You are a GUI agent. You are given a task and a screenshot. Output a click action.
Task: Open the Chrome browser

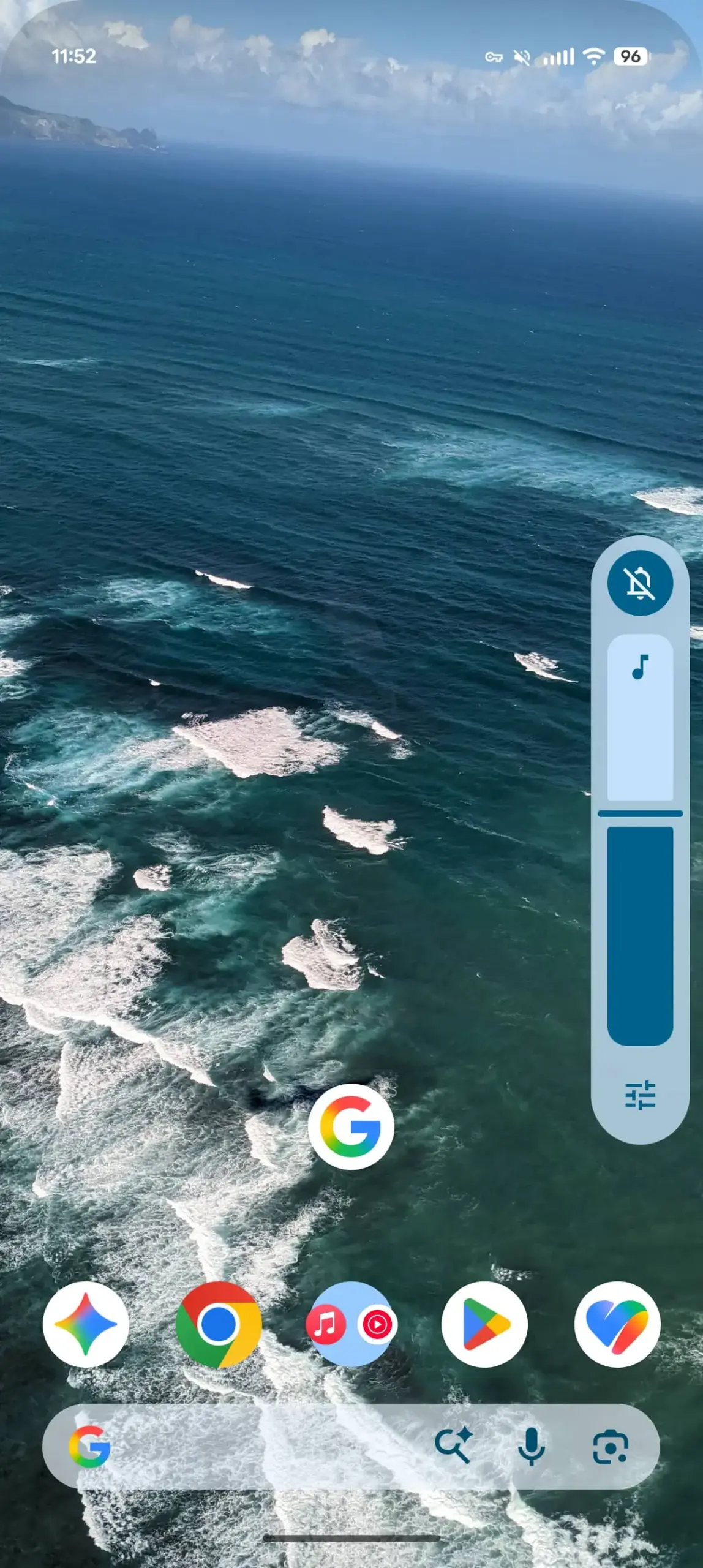click(219, 1325)
